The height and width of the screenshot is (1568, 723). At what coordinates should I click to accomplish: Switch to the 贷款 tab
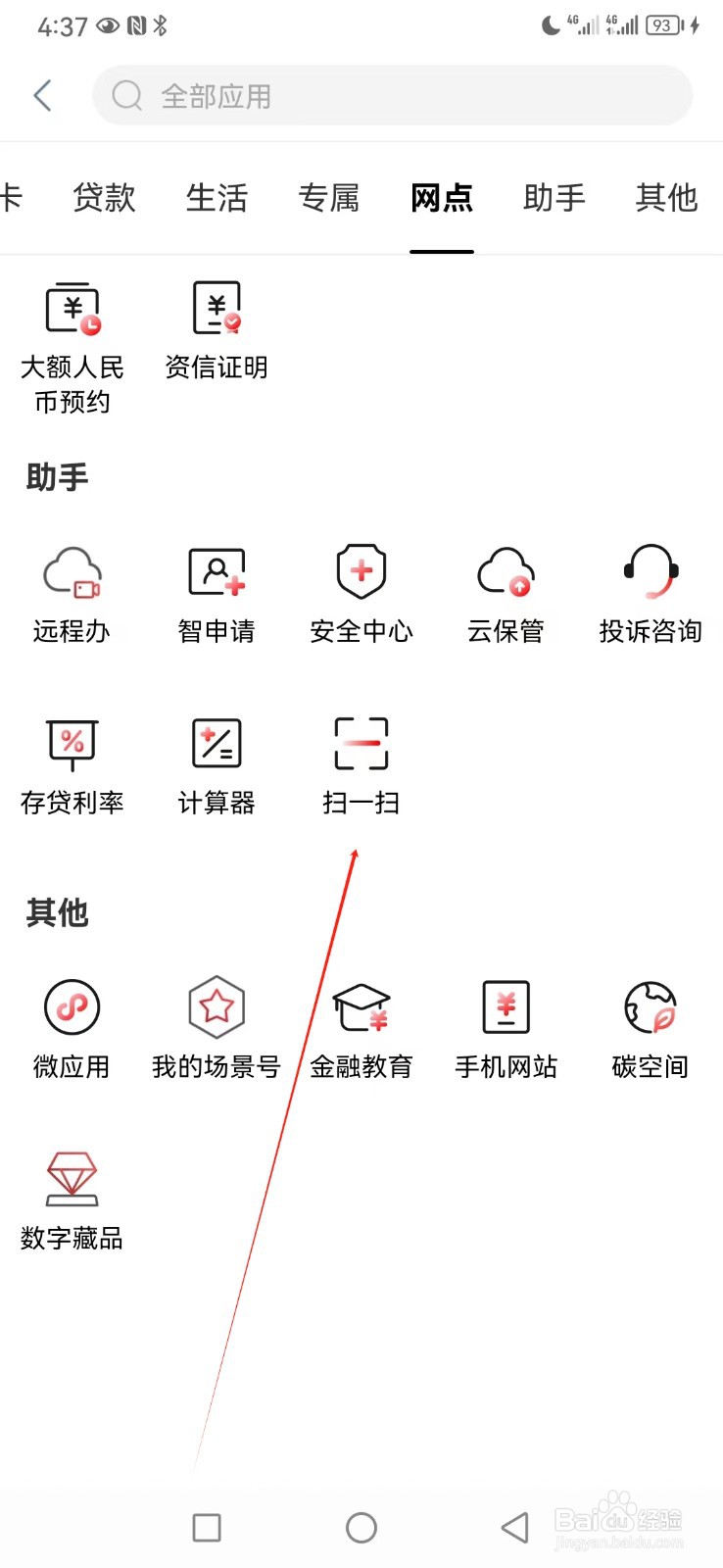[103, 198]
